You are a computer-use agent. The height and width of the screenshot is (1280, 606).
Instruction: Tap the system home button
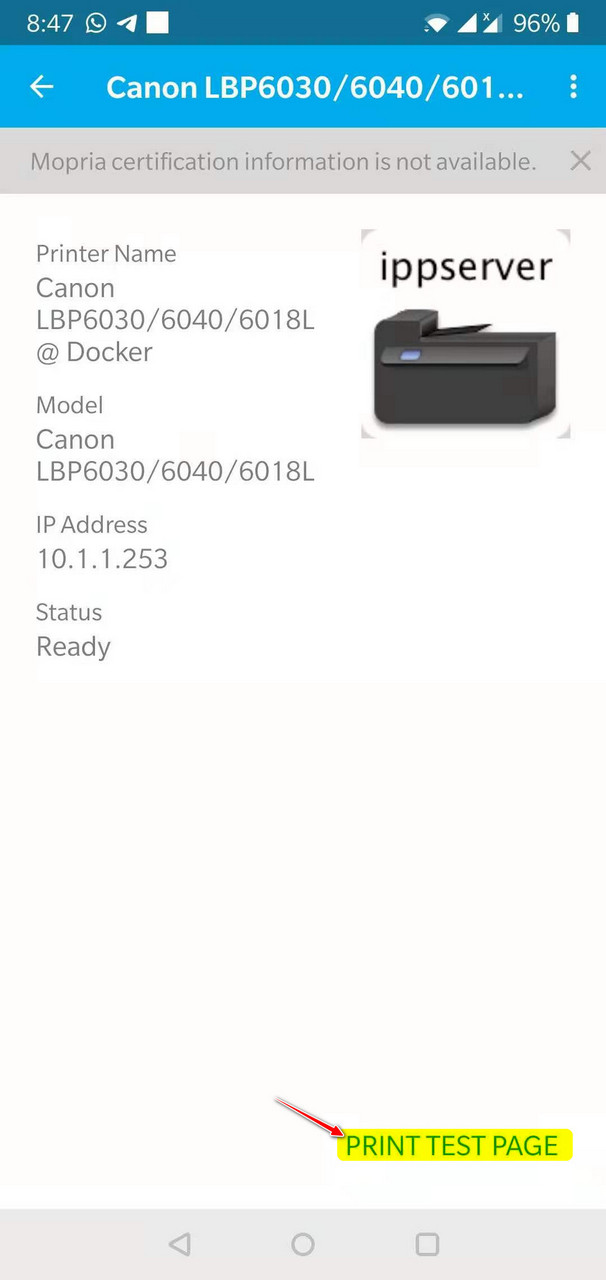[x=303, y=1244]
